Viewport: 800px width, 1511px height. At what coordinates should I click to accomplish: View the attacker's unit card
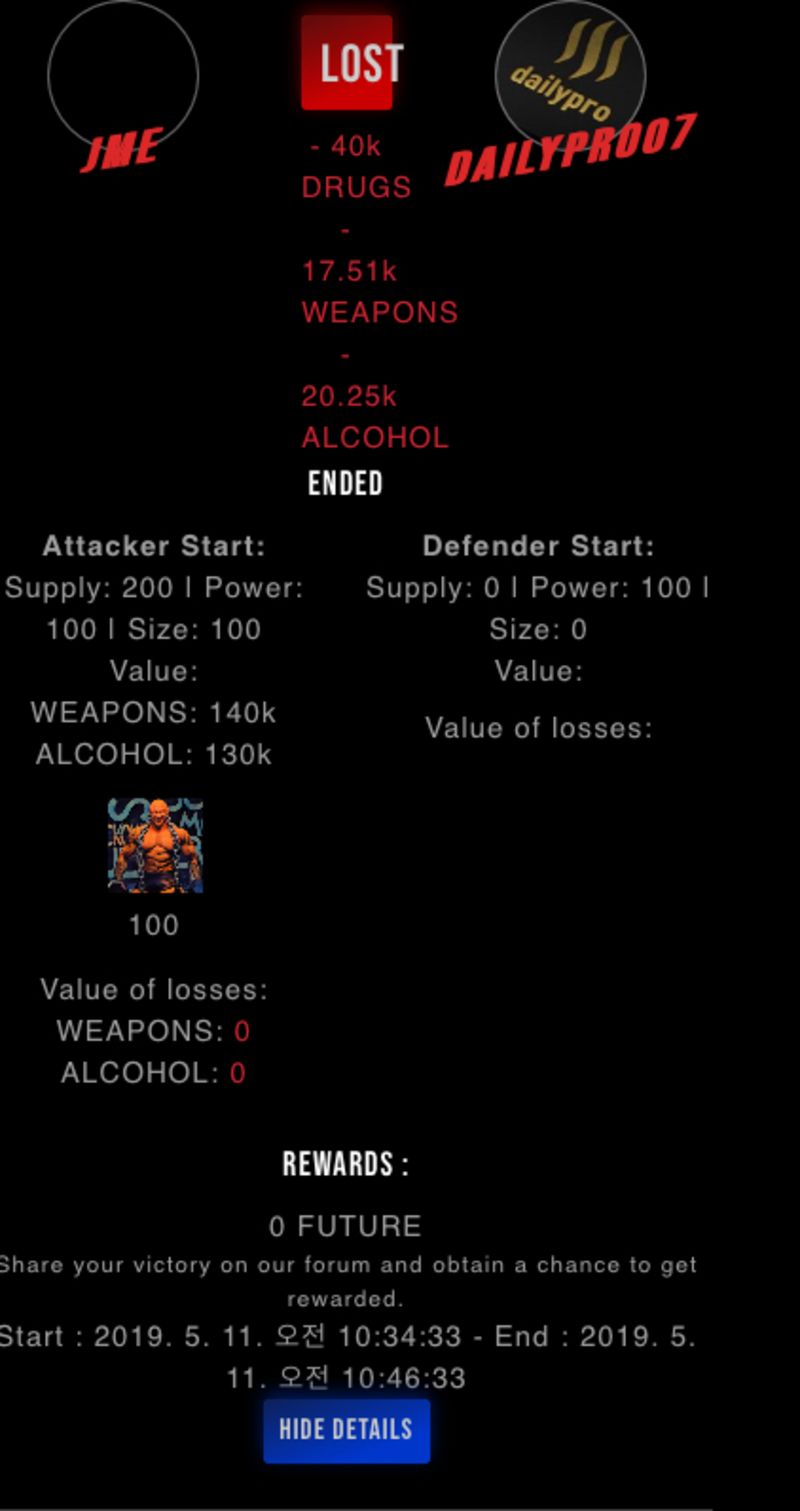tap(155, 845)
